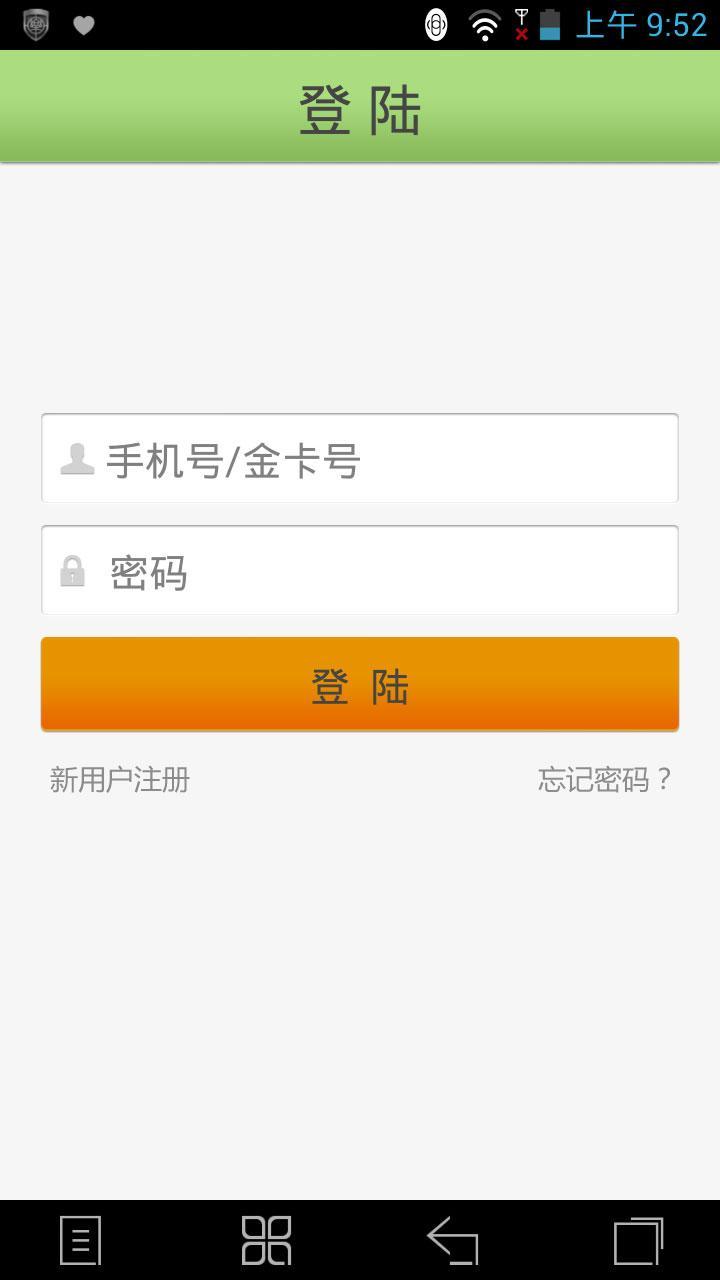Viewport: 720px width, 1280px height.
Task: Open the recent apps system button
Action: tap(638, 1241)
